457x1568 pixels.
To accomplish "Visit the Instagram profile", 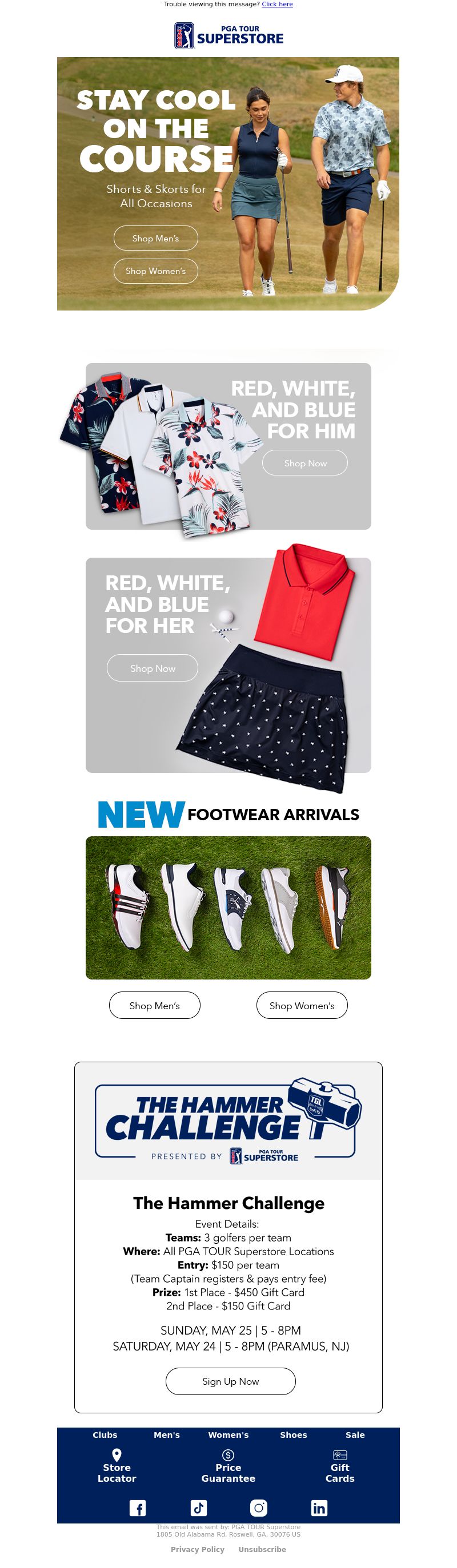I will pos(258,1507).
